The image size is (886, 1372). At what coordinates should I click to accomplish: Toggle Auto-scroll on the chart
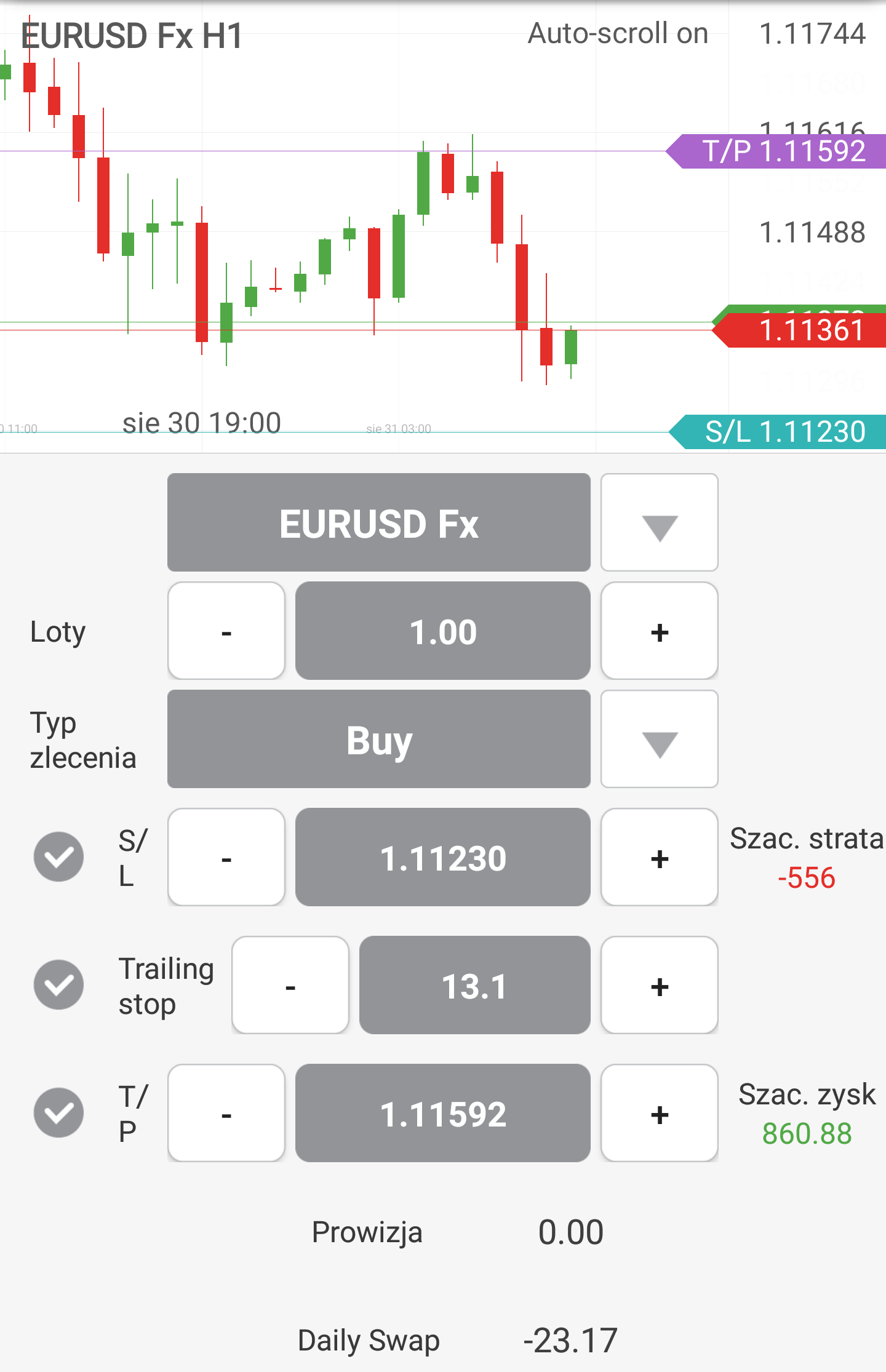click(x=618, y=34)
